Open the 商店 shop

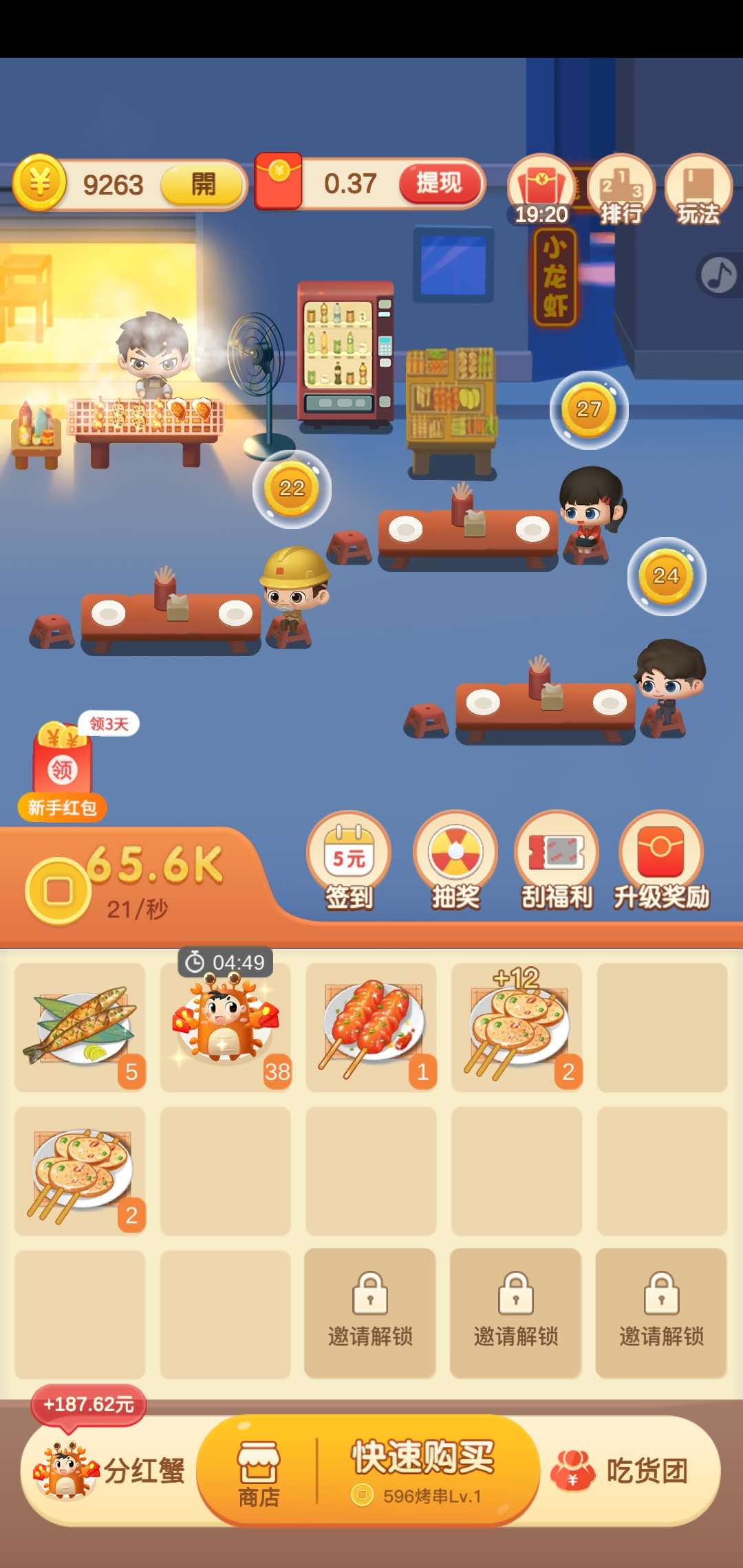(259, 1472)
